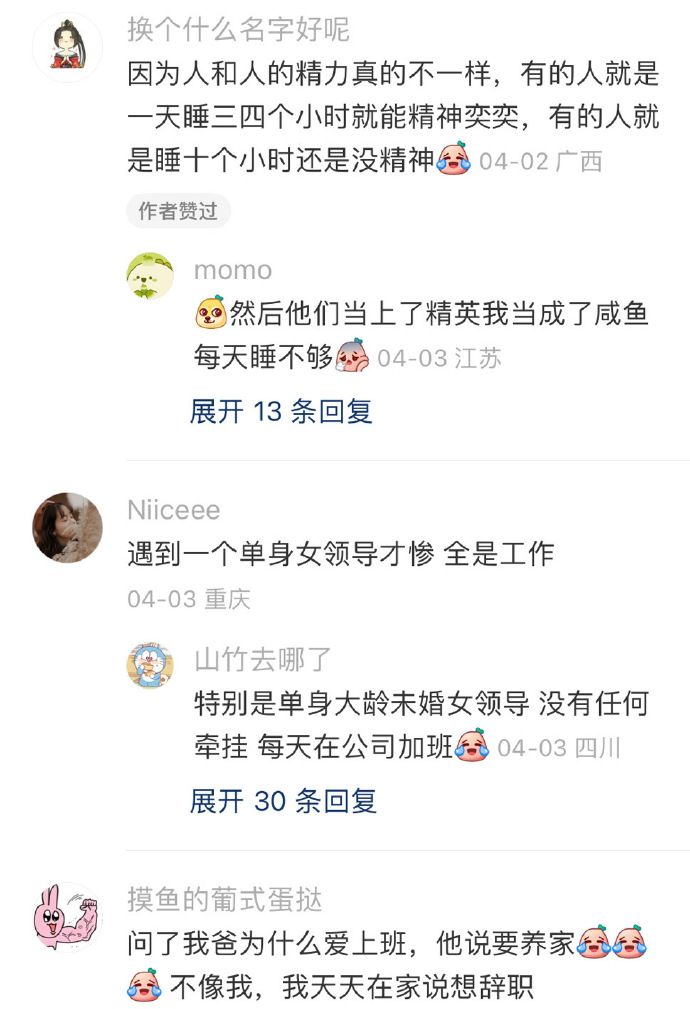This screenshot has width=690, height=1009.
Task: Open 换个什么名字好呢's profile avatar
Action: pyautogui.click(x=69, y=46)
